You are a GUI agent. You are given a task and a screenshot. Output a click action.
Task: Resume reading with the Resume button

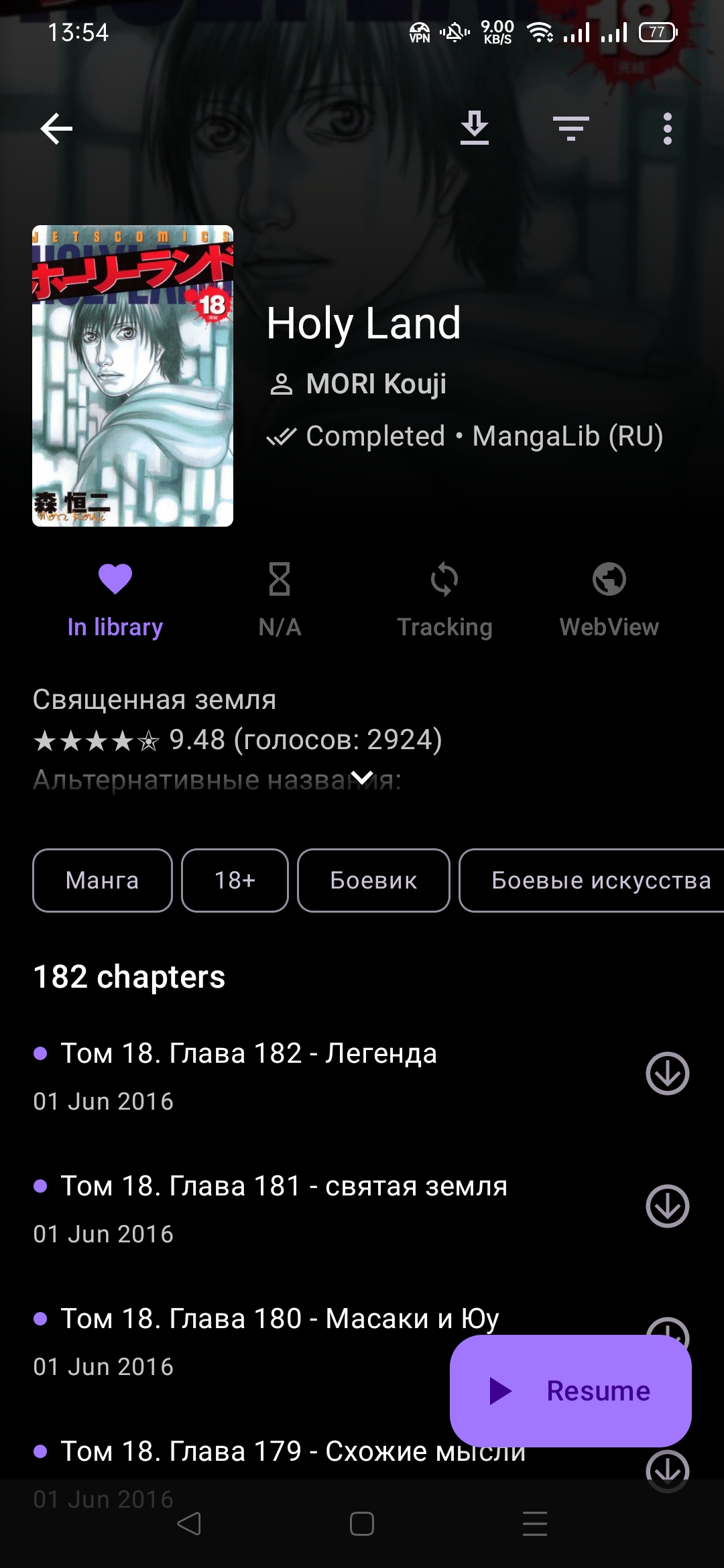(x=570, y=1391)
